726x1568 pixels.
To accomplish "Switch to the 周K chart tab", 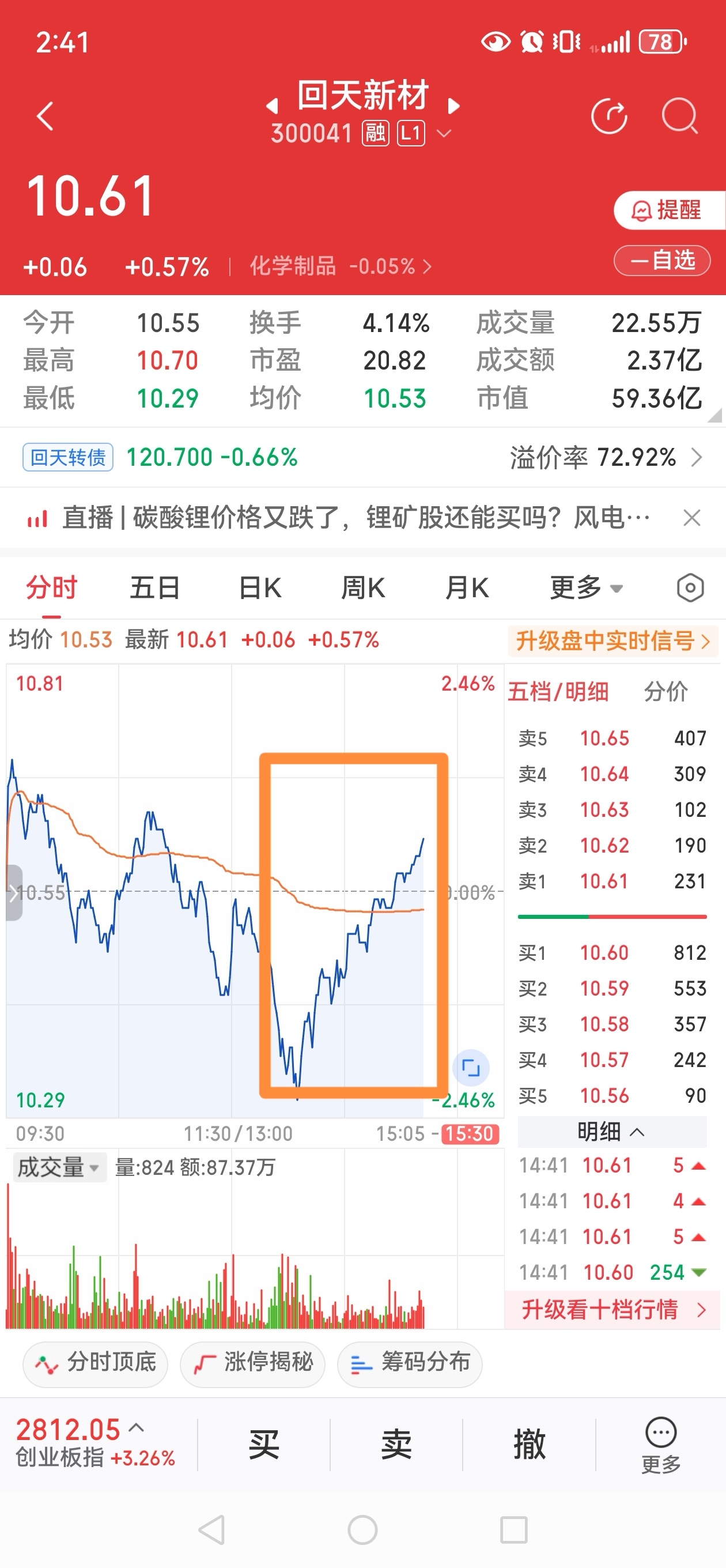I will click(364, 588).
